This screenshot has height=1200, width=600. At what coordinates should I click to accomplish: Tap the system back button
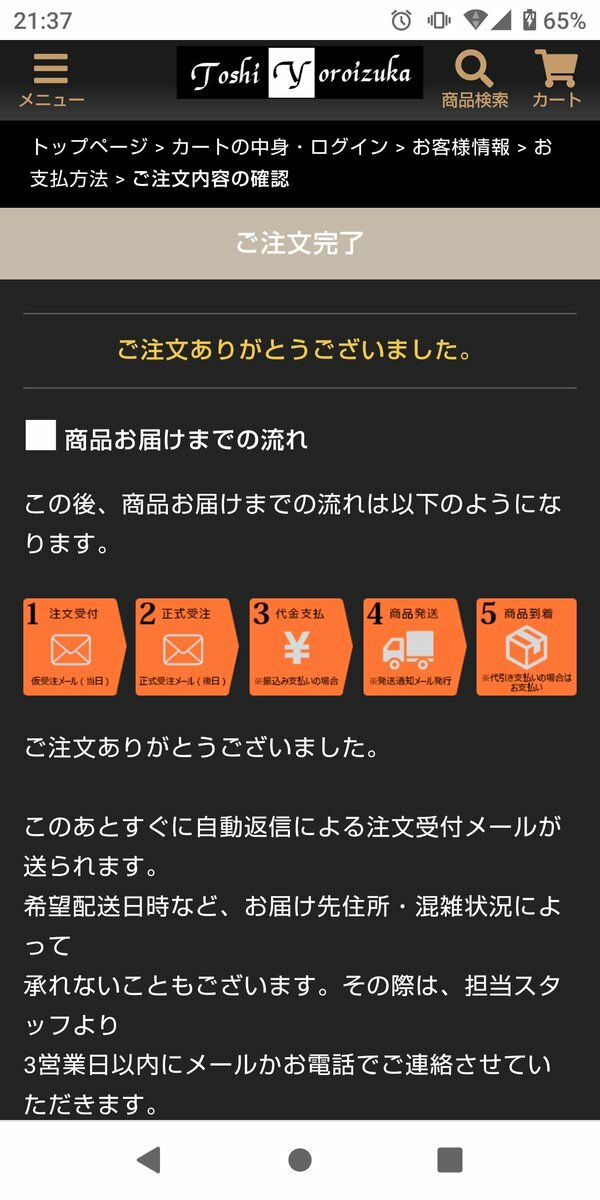pos(149,1160)
